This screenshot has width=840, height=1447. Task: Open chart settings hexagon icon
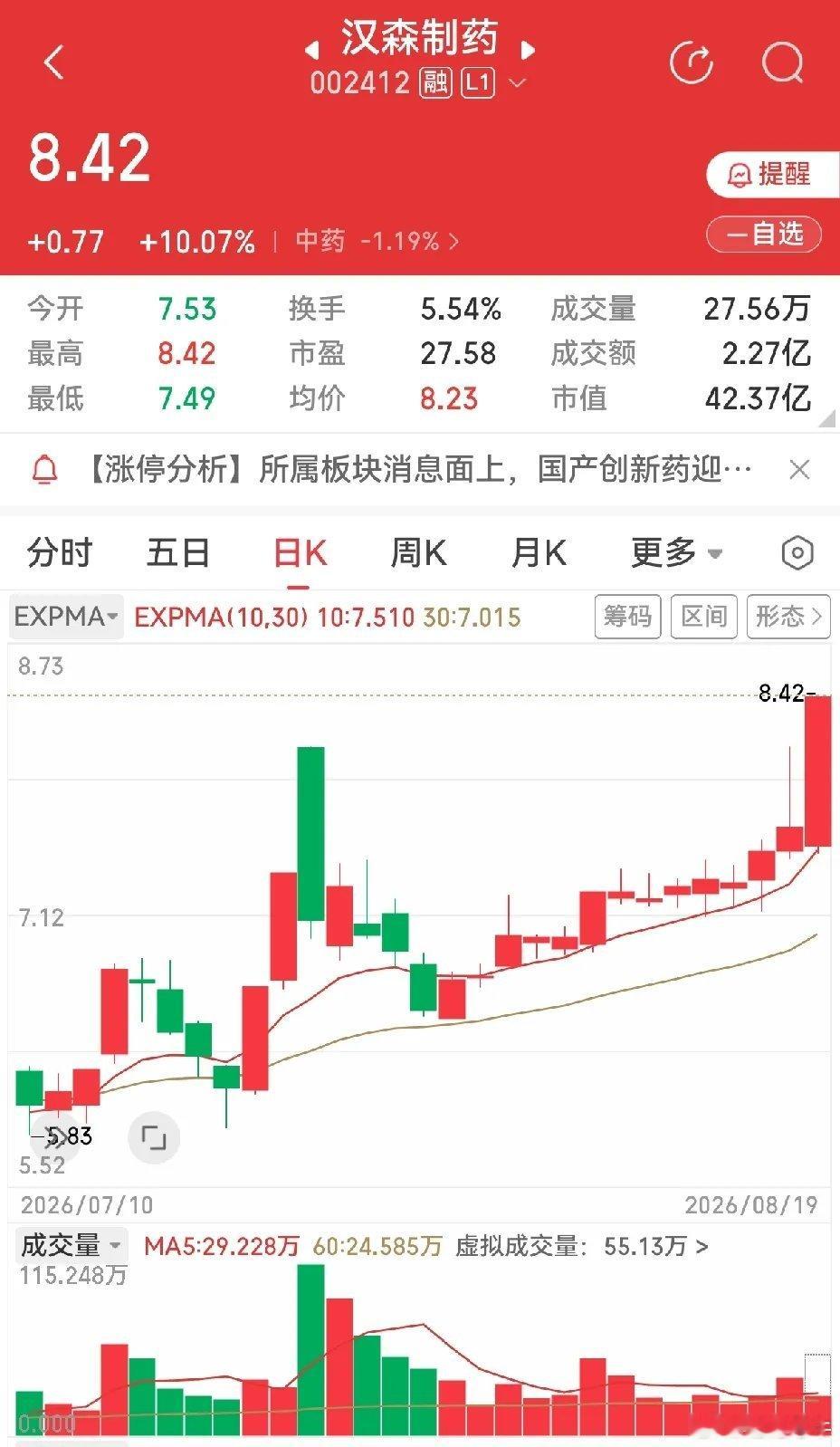pos(797,552)
